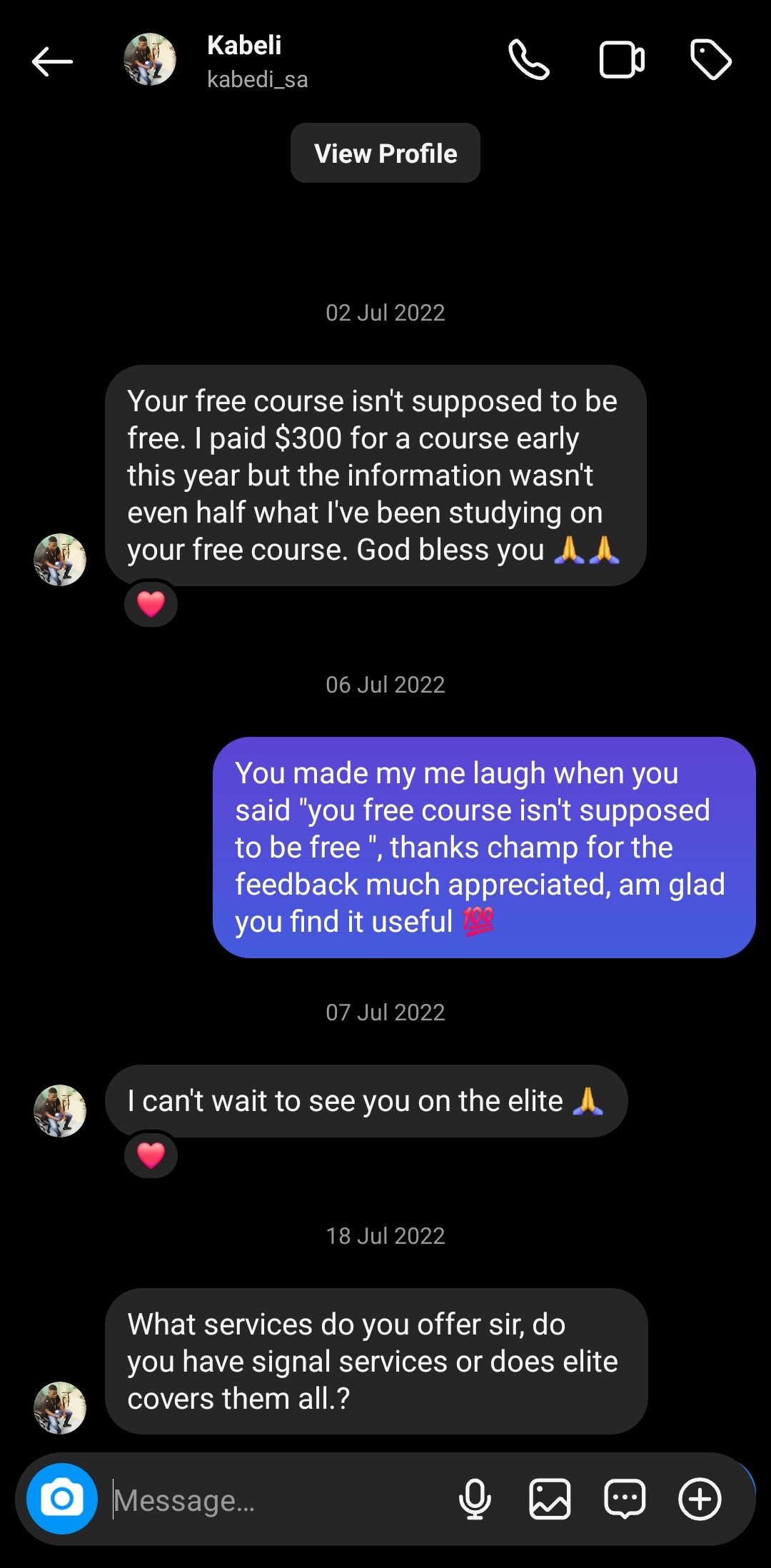Image resolution: width=771 pixels, height=1568 pixels.
Task: Record a voice message with microphone
Action: click(475, 1499)
